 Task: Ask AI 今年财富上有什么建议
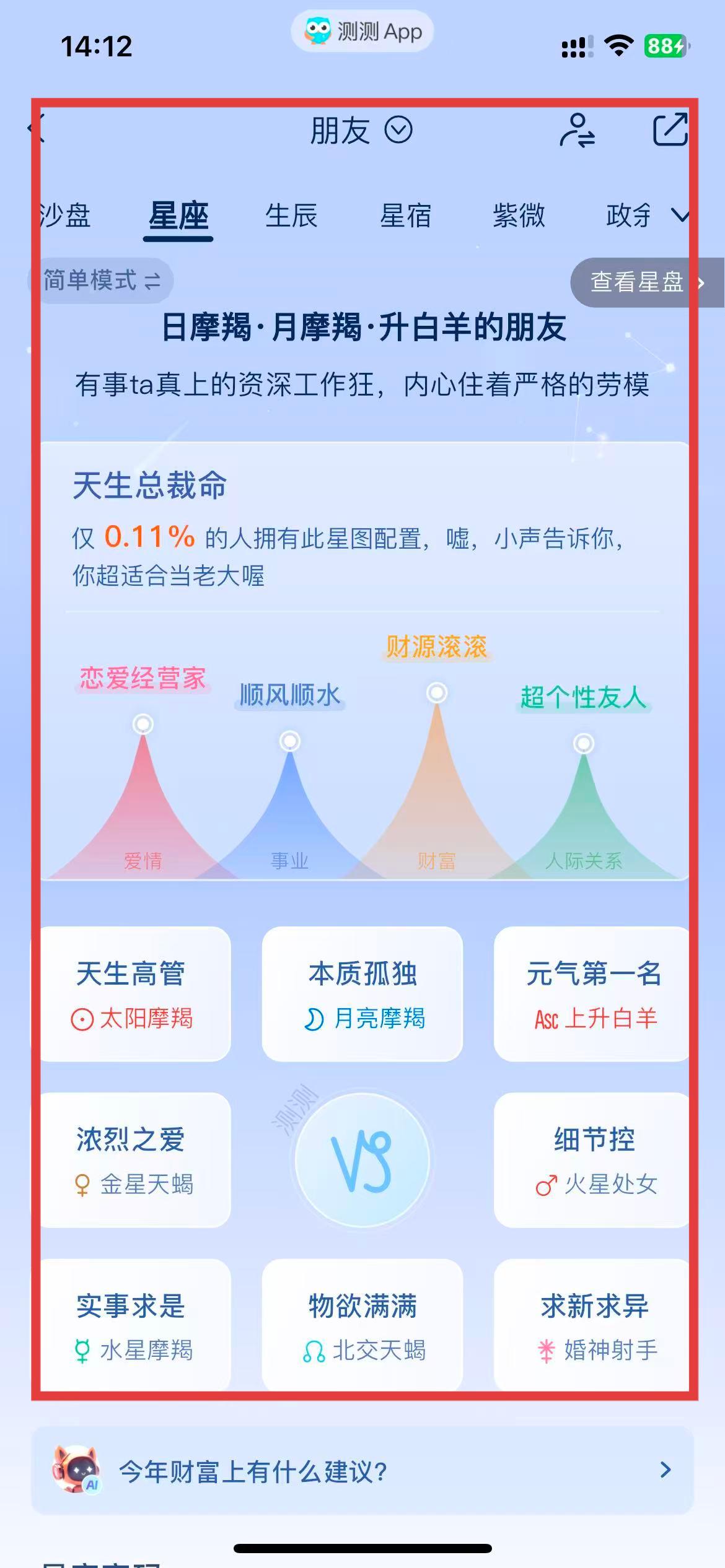362,1471
